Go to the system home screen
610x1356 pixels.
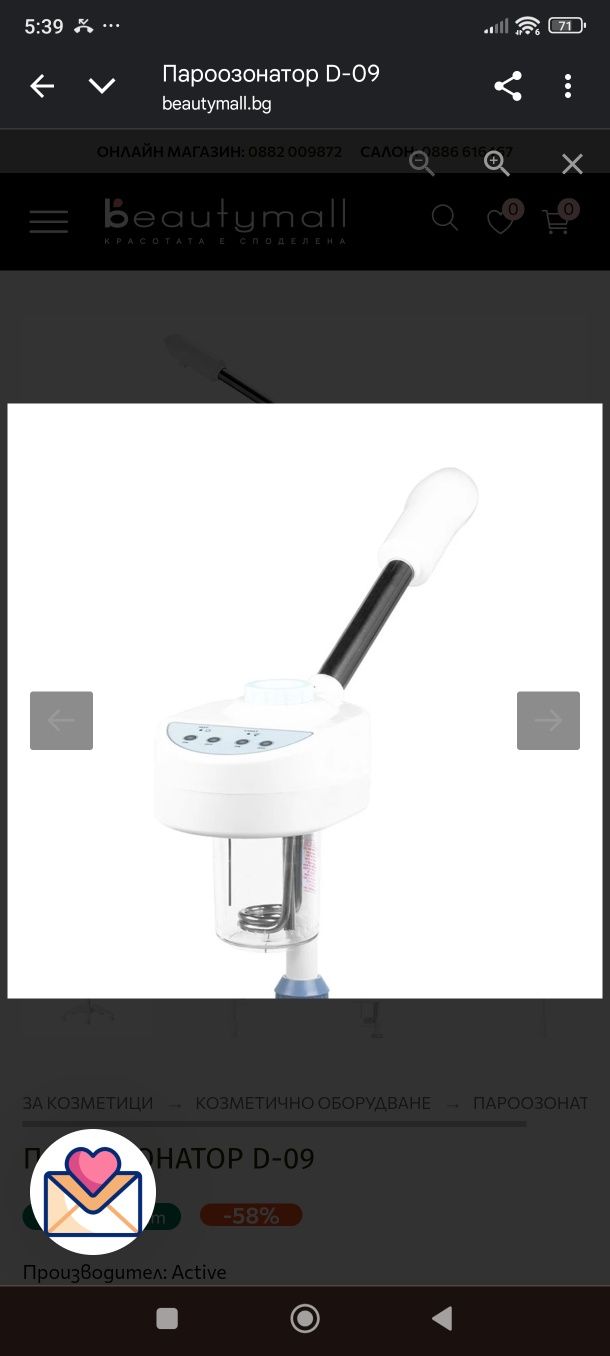pyautogui.click(x=305, y=1318)
